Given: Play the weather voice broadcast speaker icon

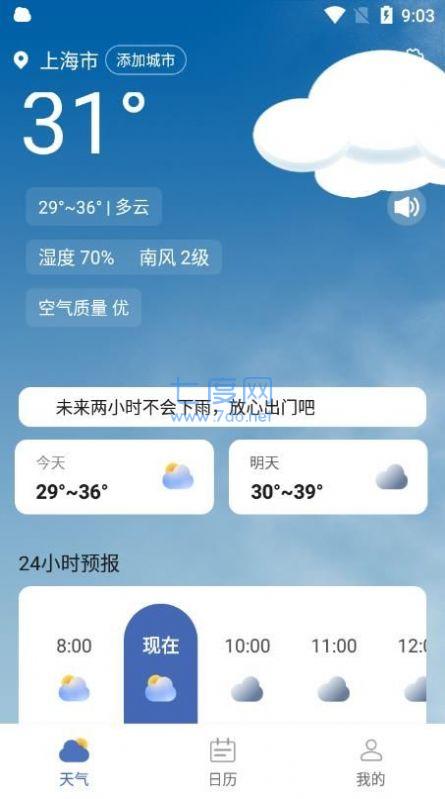Looking at the screenshot, I should pos(406,207).
